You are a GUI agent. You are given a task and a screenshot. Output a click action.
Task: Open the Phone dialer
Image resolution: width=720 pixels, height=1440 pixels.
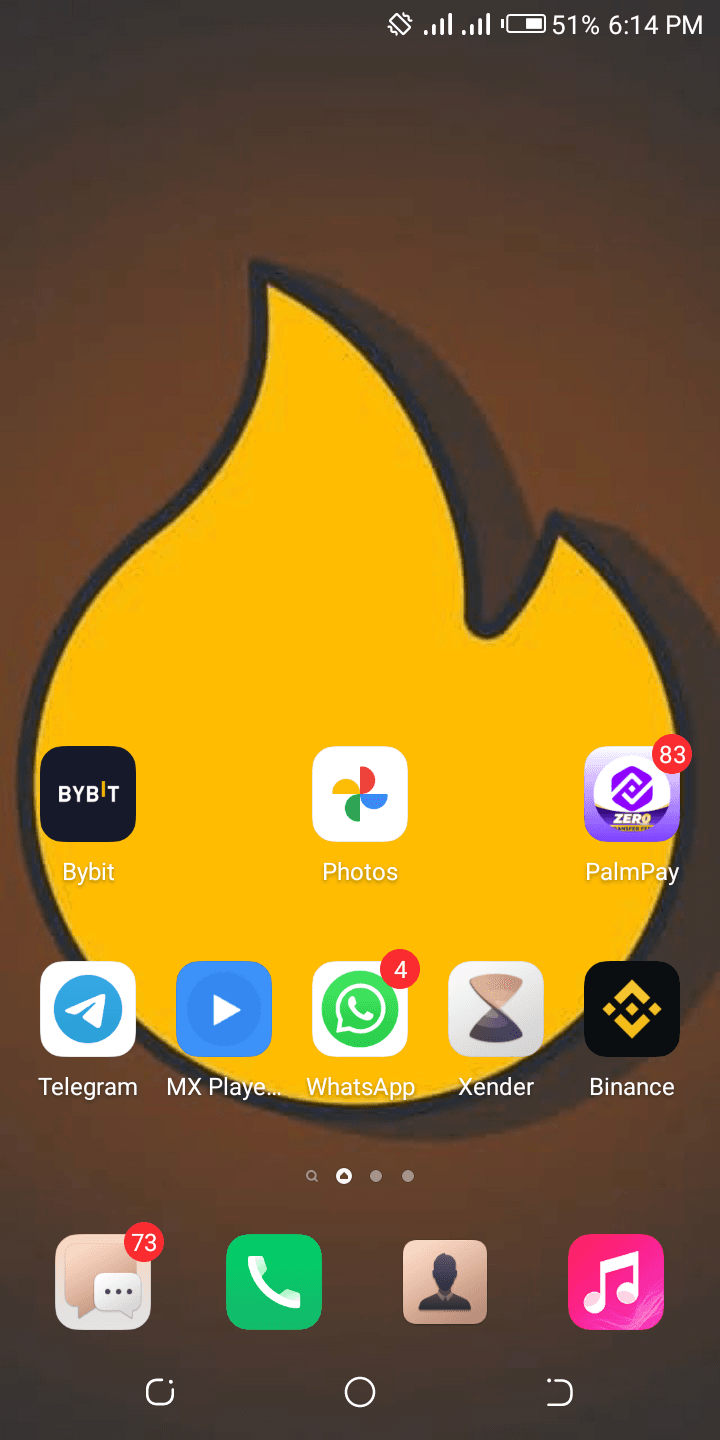[274, 1282]
